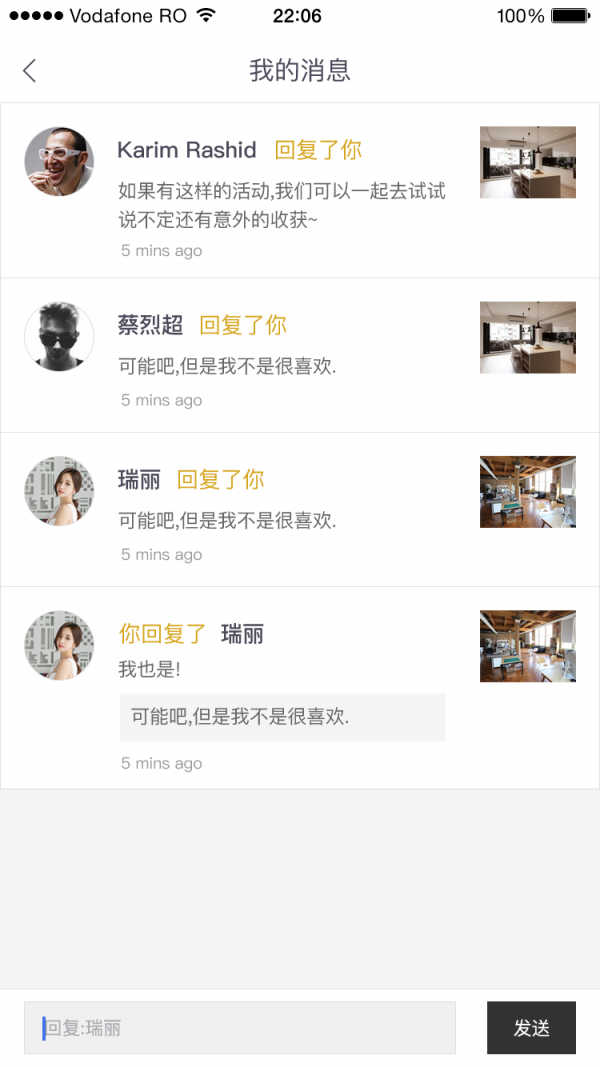Focus the 回复:瑞丽 text field

[240, 1027]
